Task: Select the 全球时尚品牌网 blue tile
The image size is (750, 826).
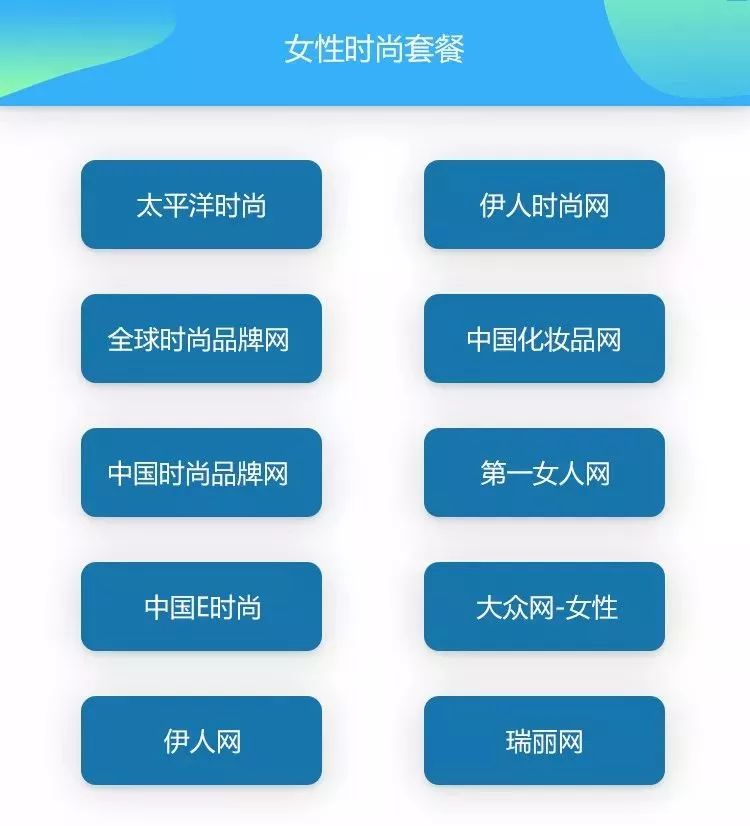Action: pyautogui.click(x=203, y=339)
